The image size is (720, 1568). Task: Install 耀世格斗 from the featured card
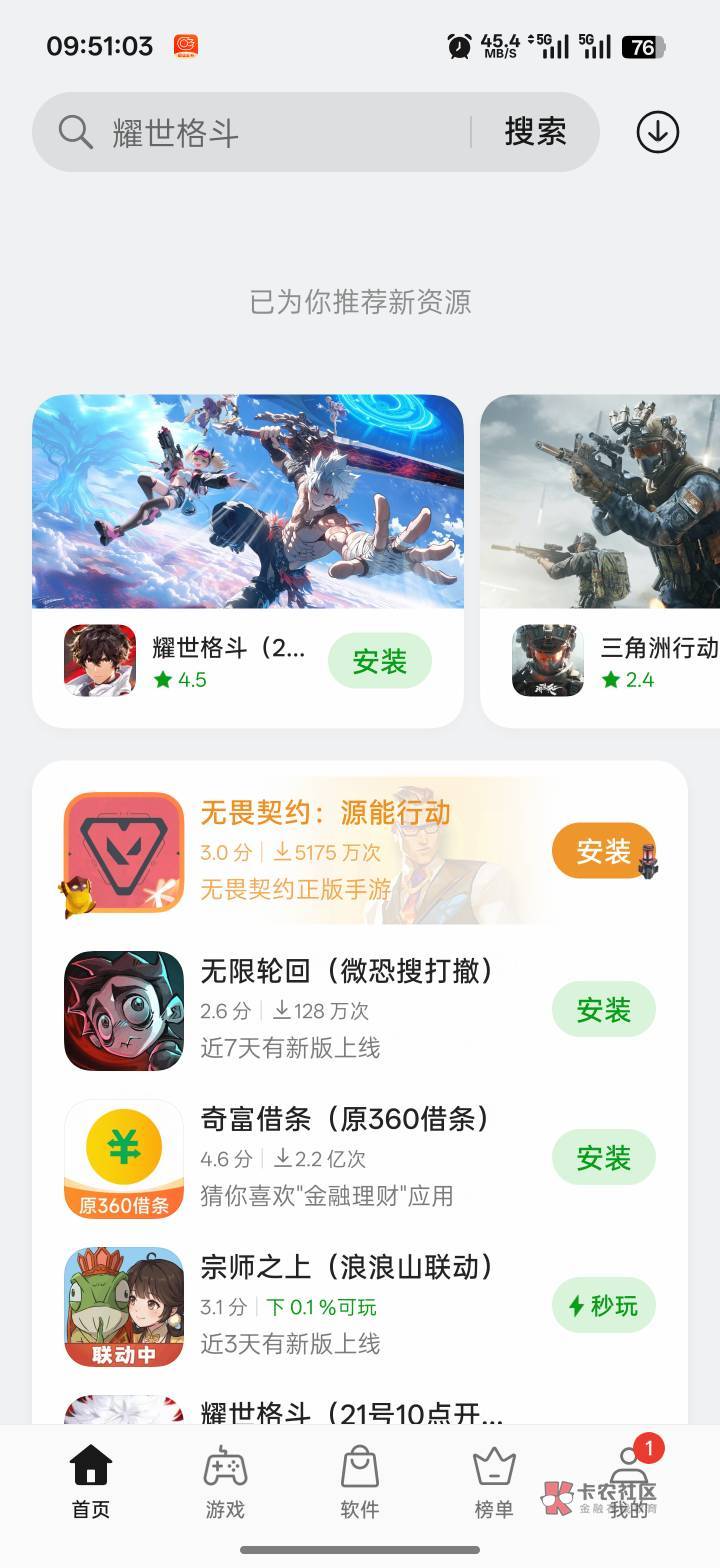coord(380,661)
